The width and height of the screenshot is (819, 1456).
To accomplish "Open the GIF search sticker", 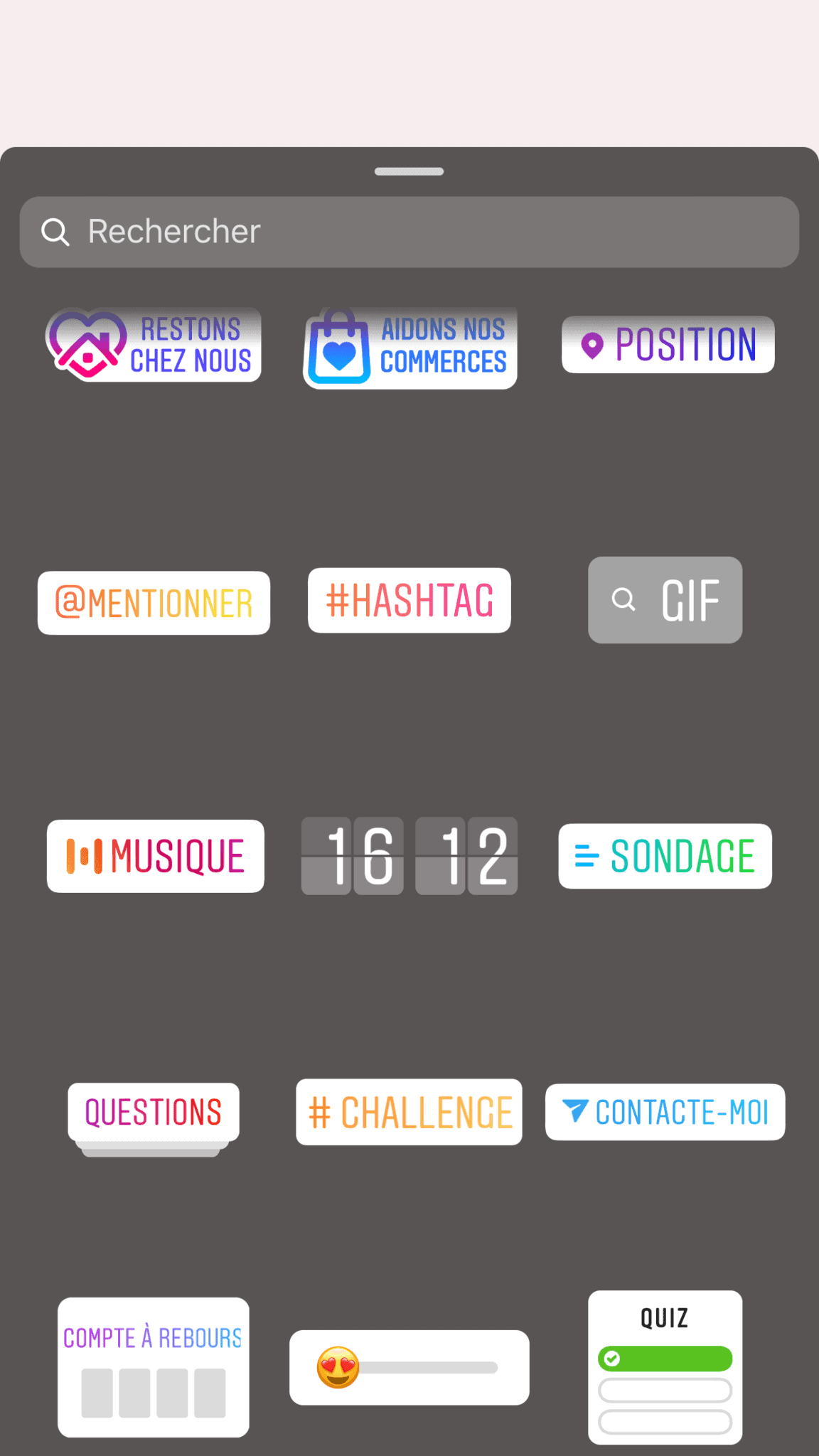I will 665,600.
